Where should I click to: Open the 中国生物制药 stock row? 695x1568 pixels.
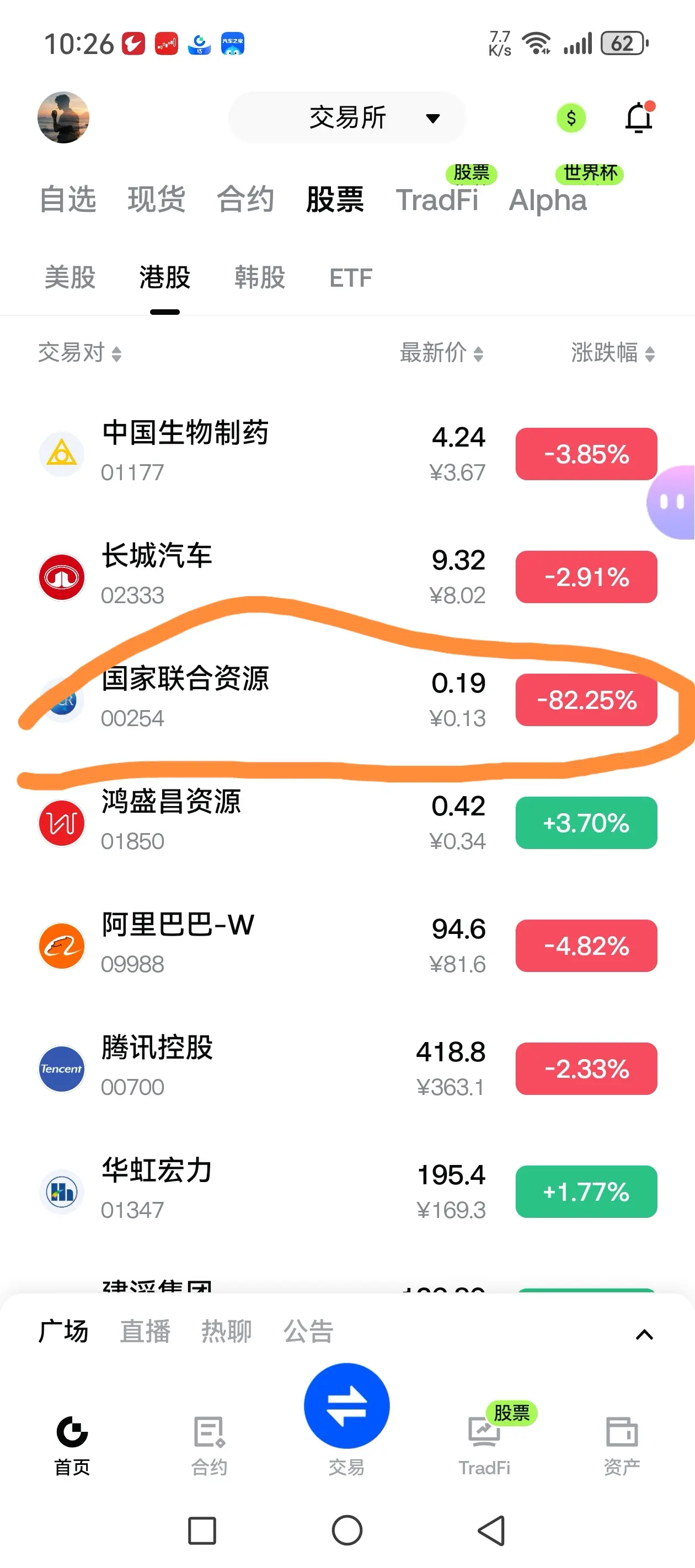tap(347, 454)
